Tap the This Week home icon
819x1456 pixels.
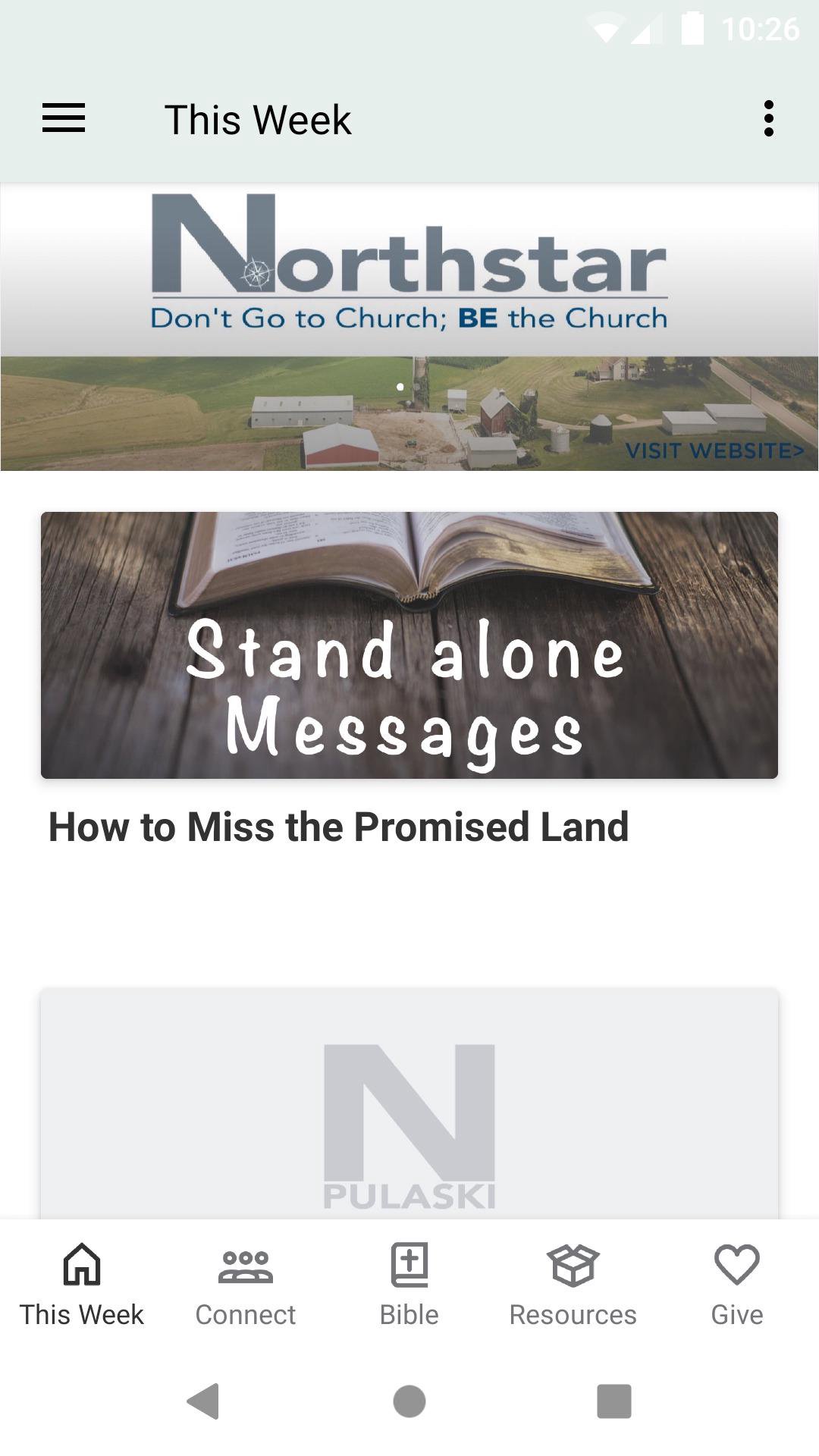coord(81,1263)
